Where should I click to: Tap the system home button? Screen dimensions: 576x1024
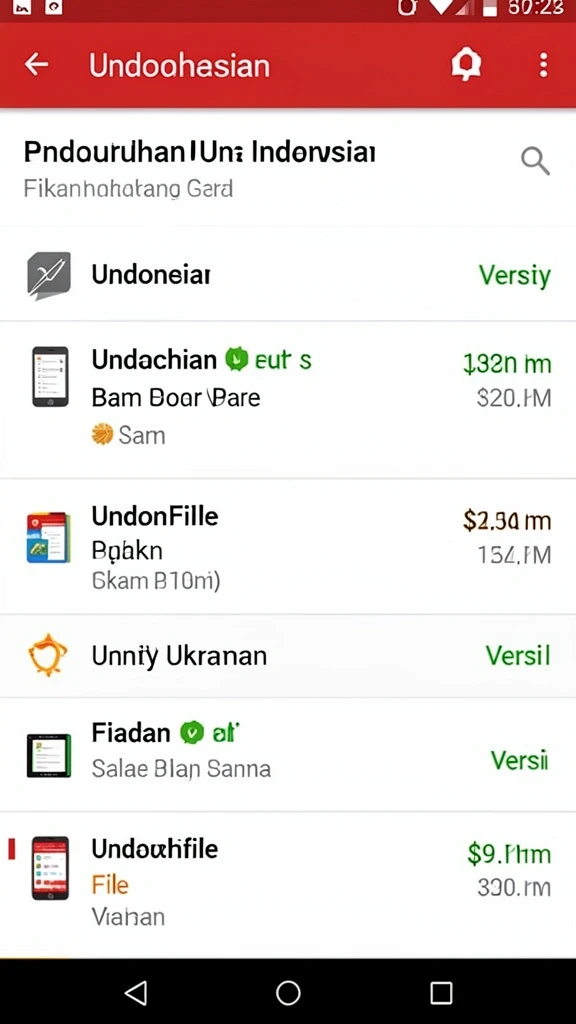288,993
